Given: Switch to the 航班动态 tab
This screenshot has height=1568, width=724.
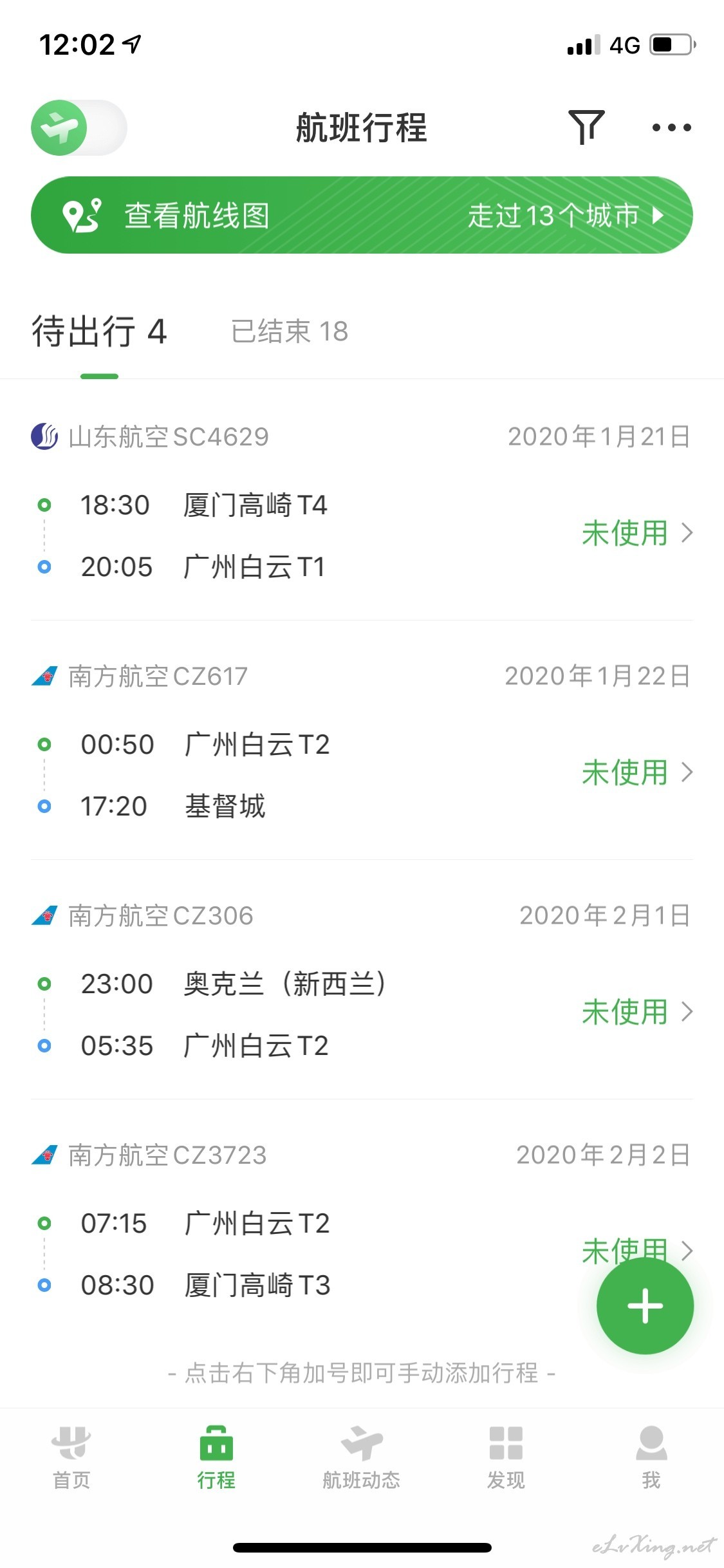Looking at the screenshot, I should point(362,1459).
